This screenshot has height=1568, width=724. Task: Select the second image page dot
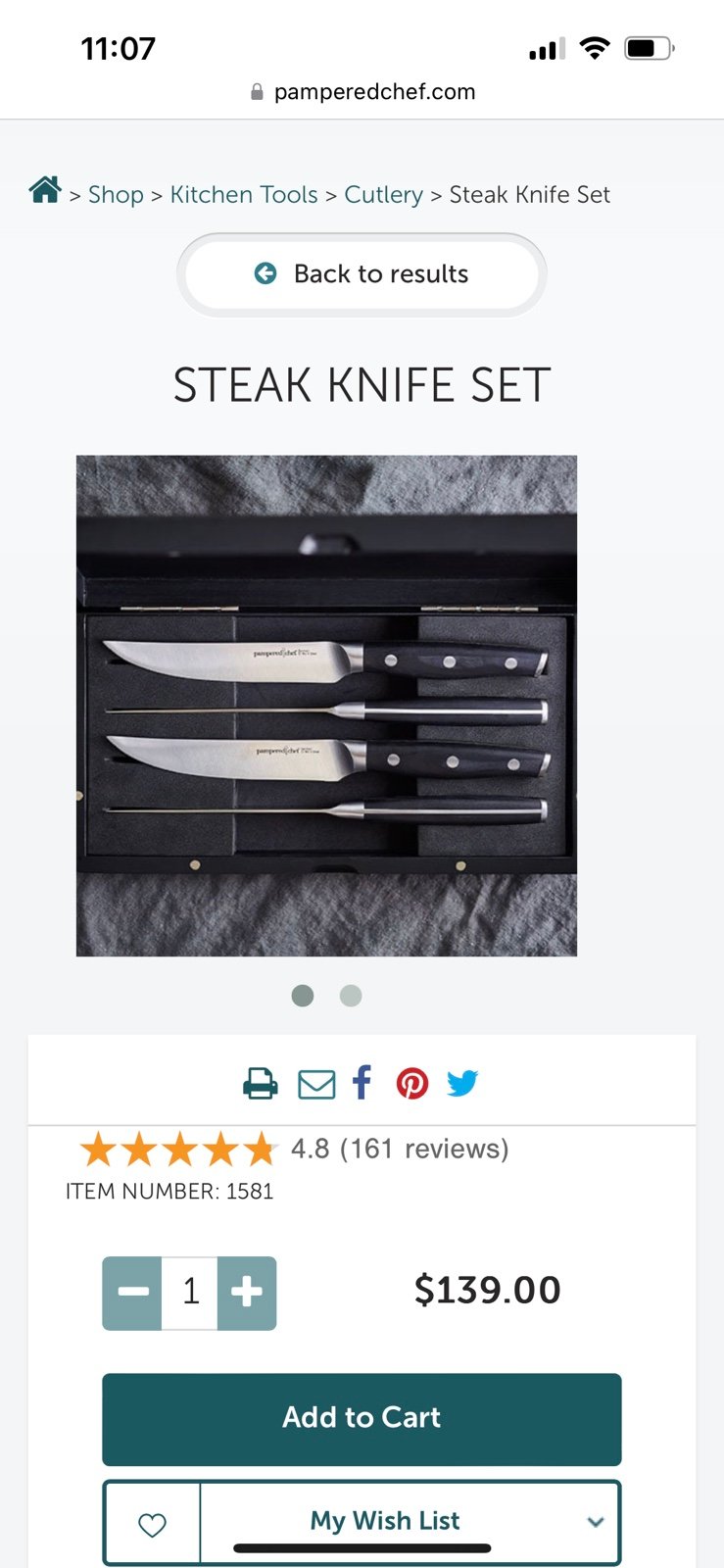click(351, 996)
